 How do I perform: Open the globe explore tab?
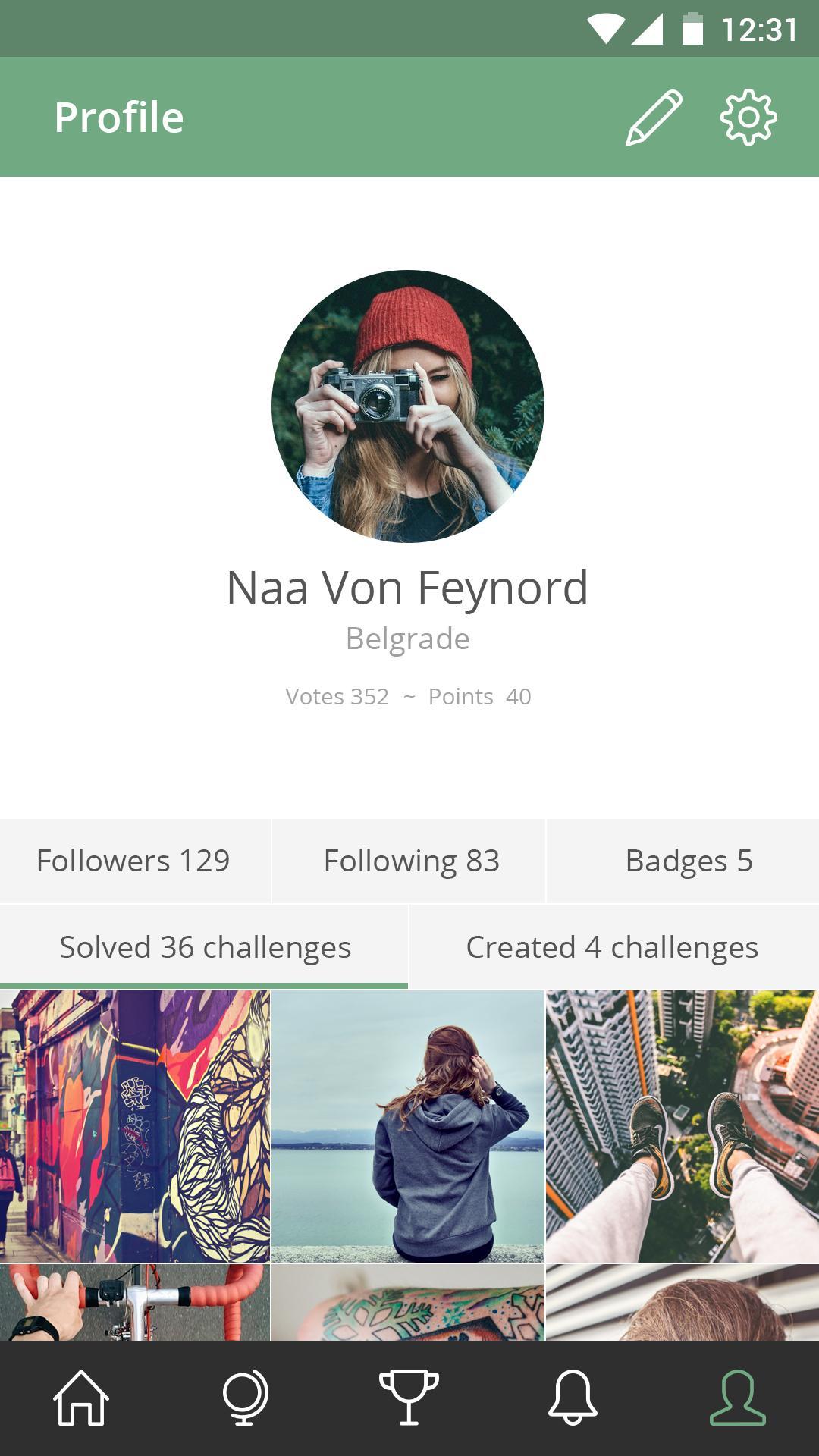click(245, 1397)
